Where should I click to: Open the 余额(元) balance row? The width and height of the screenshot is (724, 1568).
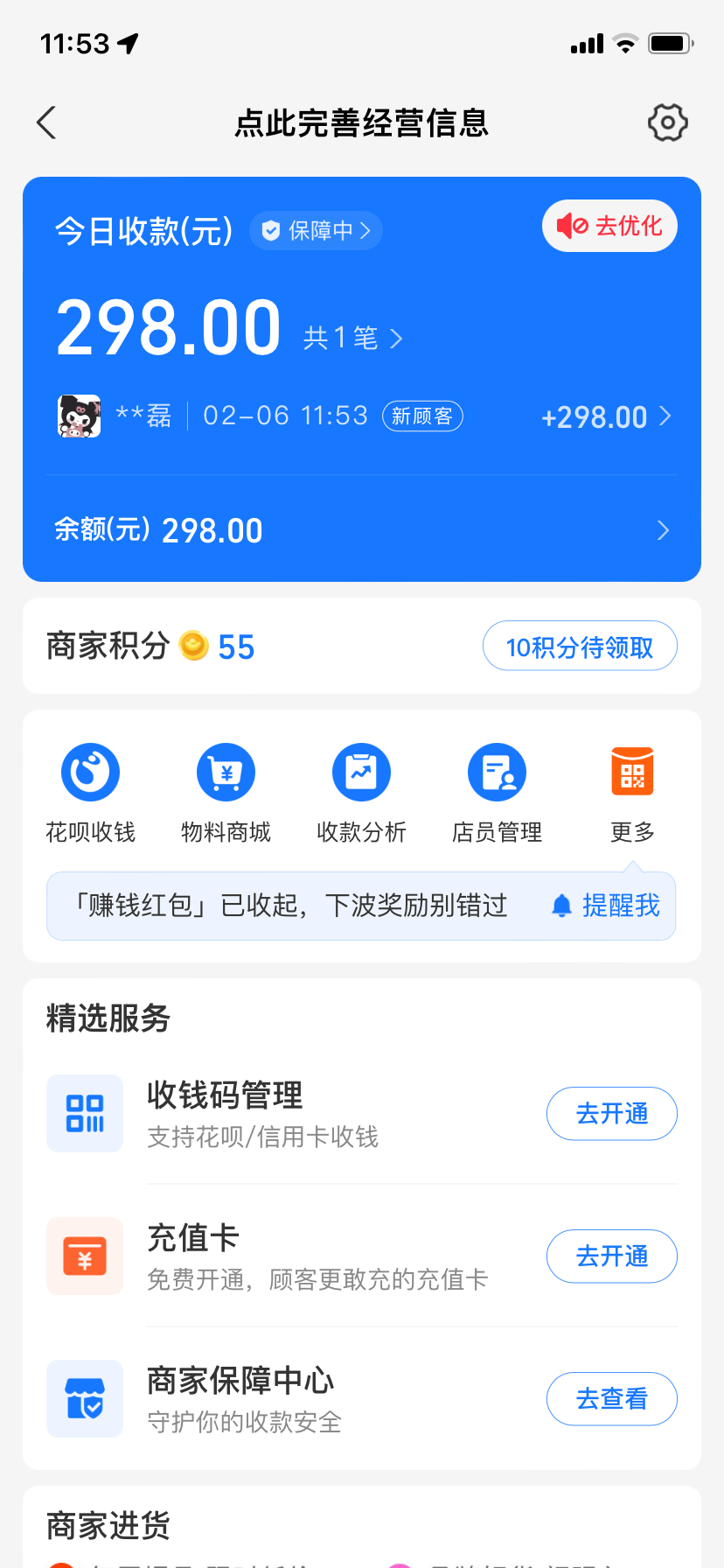click(361, 530)
